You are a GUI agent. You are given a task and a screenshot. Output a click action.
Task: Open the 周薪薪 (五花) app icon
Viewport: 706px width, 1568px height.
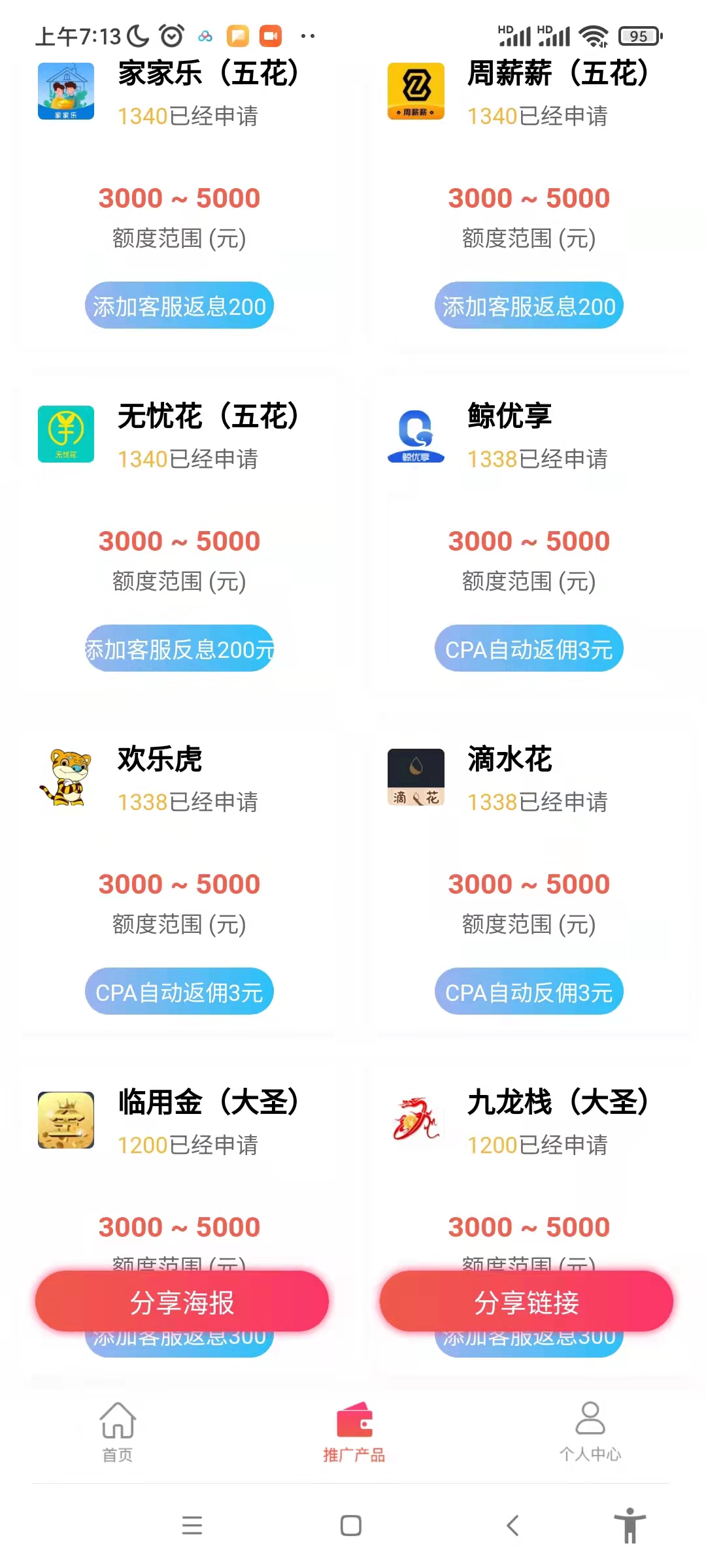point(415,92)
